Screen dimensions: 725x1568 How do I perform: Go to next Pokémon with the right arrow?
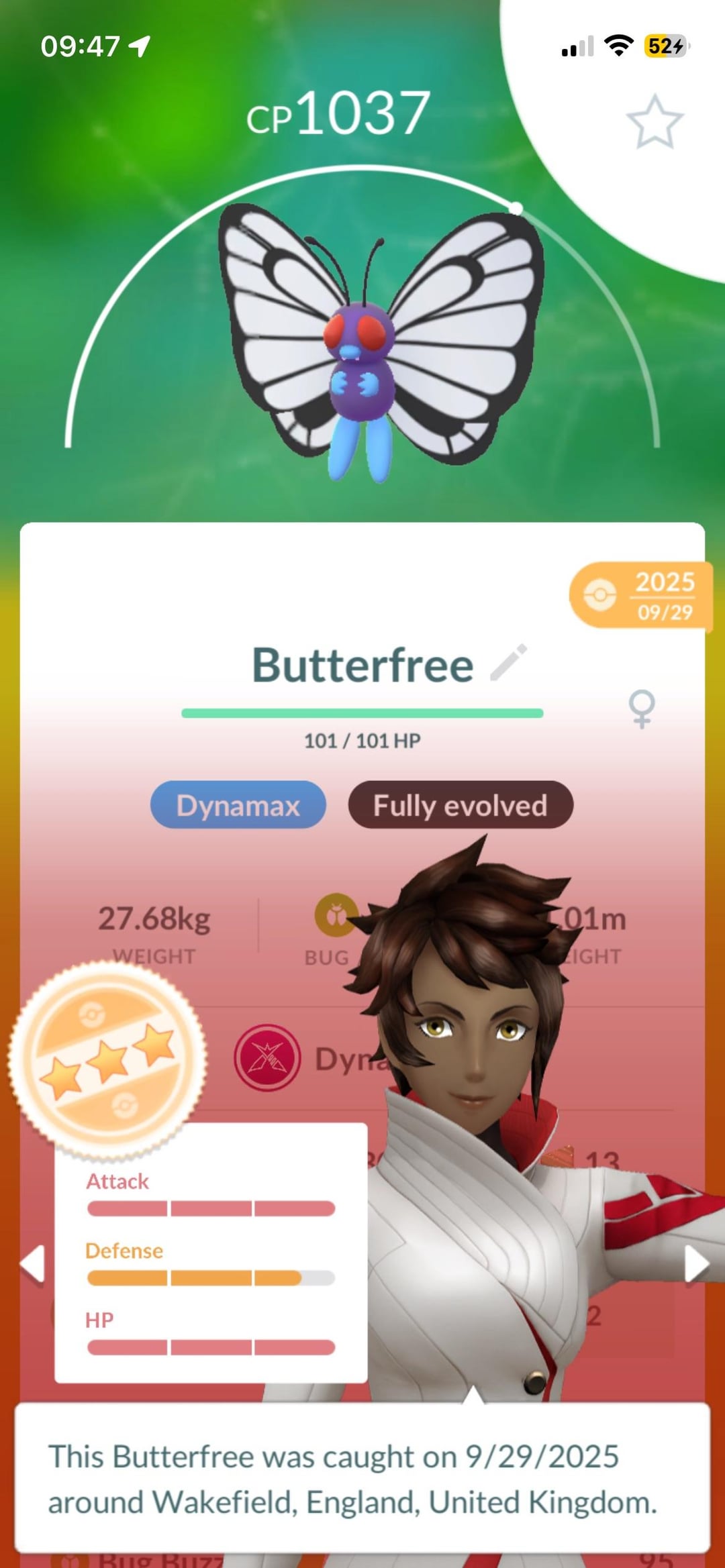[x=696, y=1264]
